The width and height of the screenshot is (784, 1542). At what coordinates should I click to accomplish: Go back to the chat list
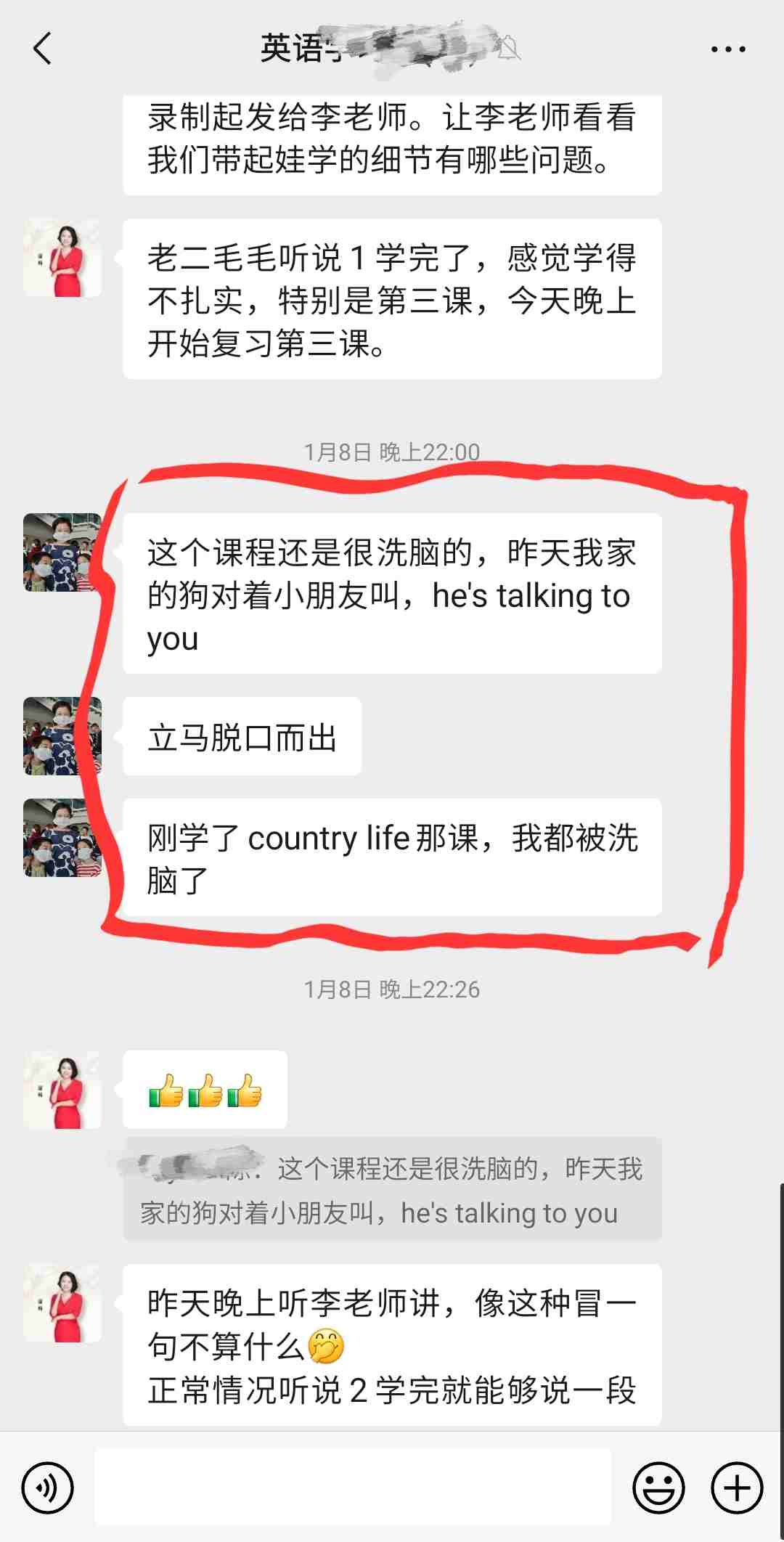click(x=42, y=49)
